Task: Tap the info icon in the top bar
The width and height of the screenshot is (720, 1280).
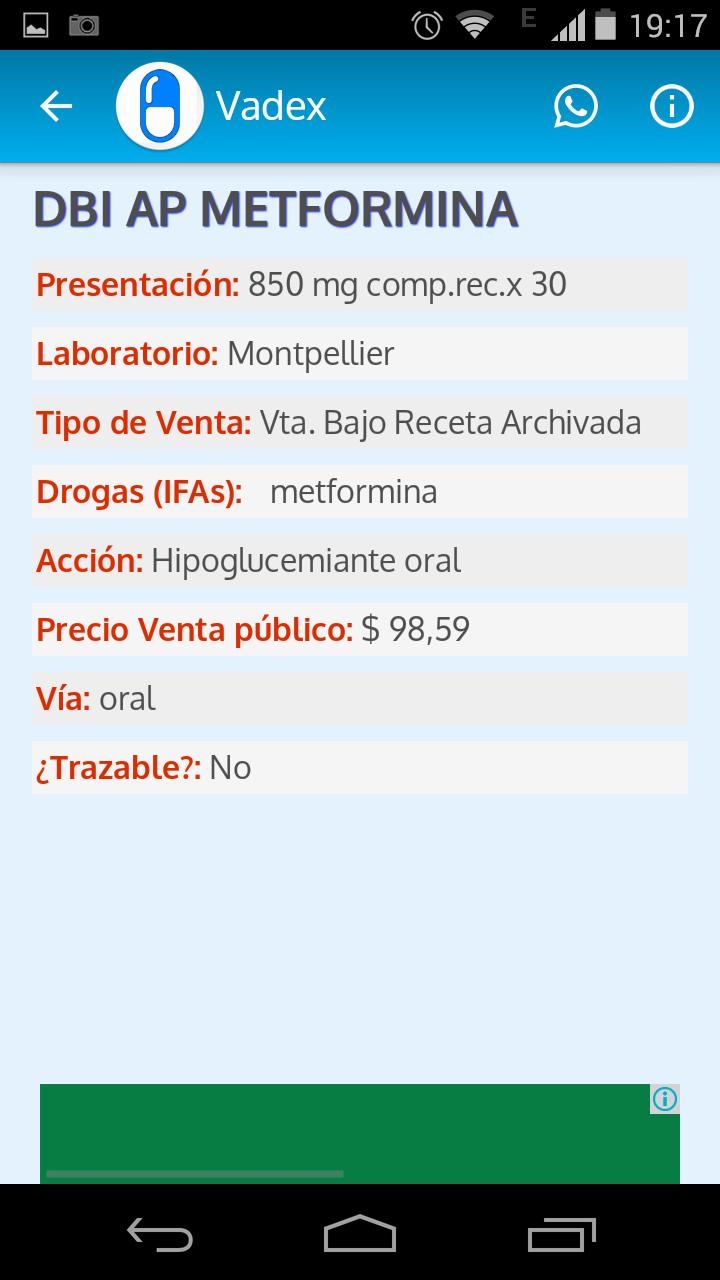Action: tap(671, 105)
